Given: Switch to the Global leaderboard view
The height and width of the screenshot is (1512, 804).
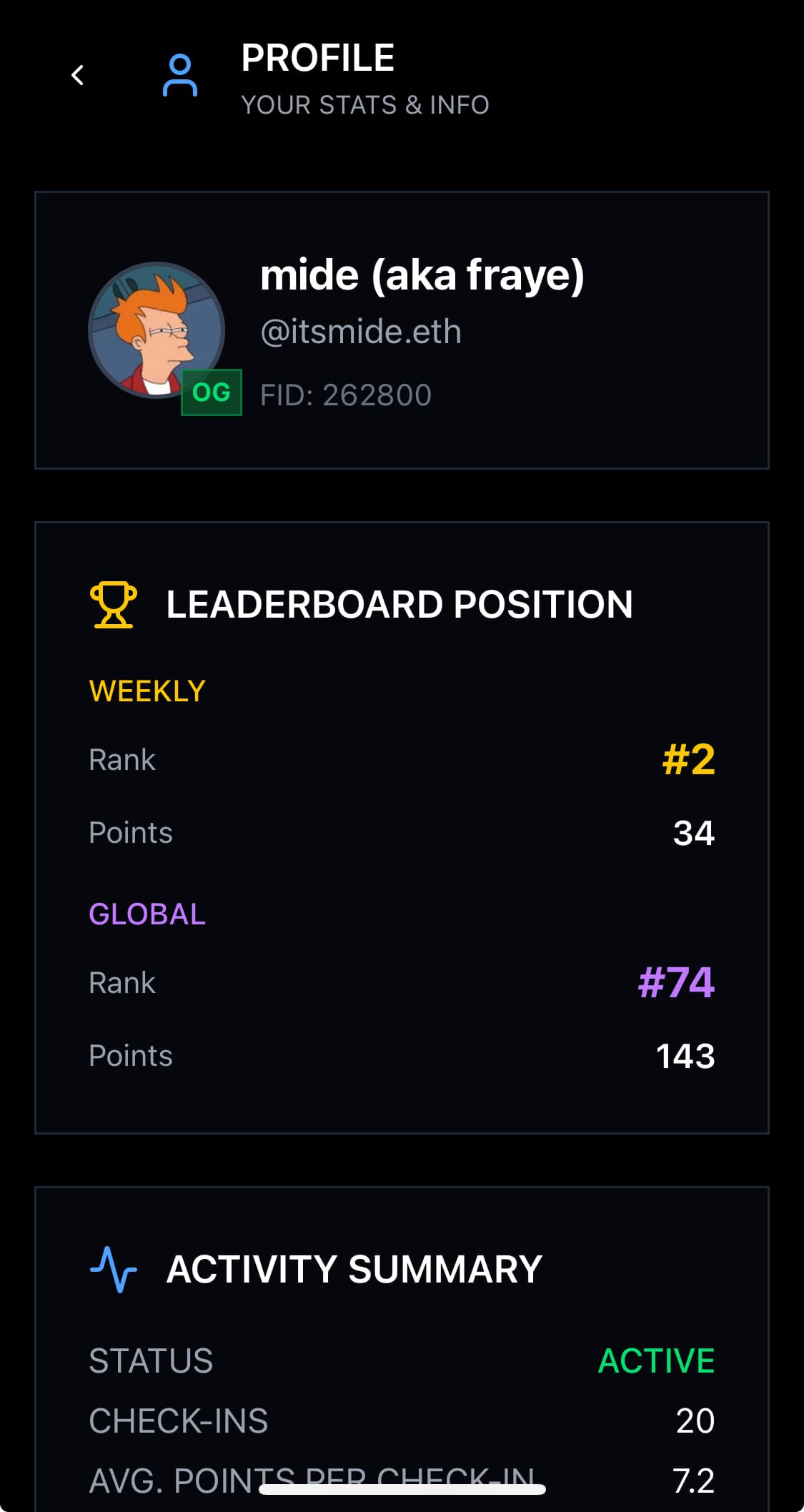Looking at the screenshot, I should pyautogui.click(x=147, y=913).
